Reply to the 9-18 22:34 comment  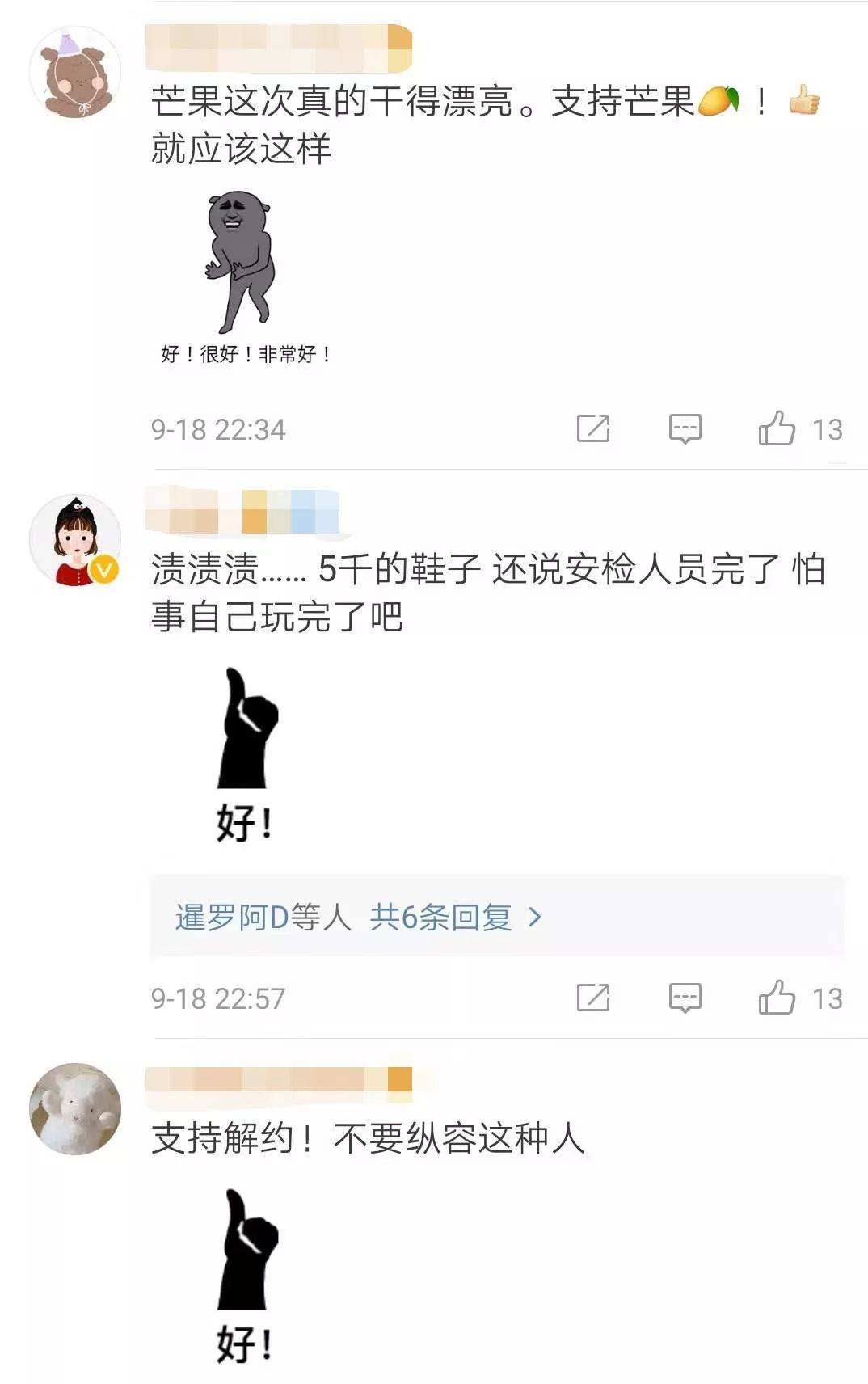pyautogui.click(x=685, y=428)
